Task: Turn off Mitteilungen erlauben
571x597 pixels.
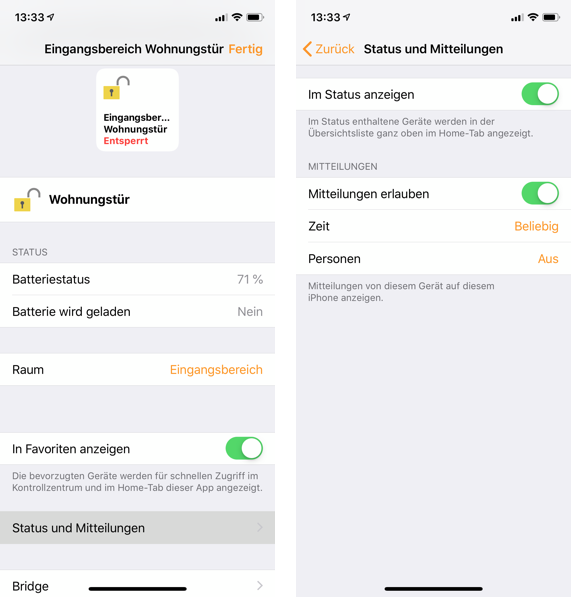Action: [x=540, y=193]
